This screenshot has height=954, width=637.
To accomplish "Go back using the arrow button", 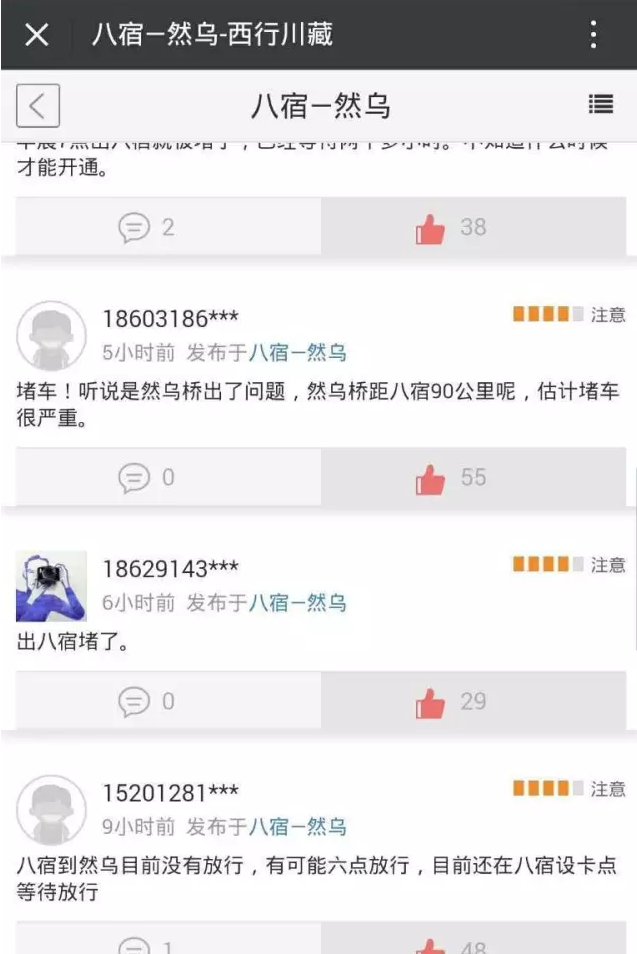I will [38, 105].
